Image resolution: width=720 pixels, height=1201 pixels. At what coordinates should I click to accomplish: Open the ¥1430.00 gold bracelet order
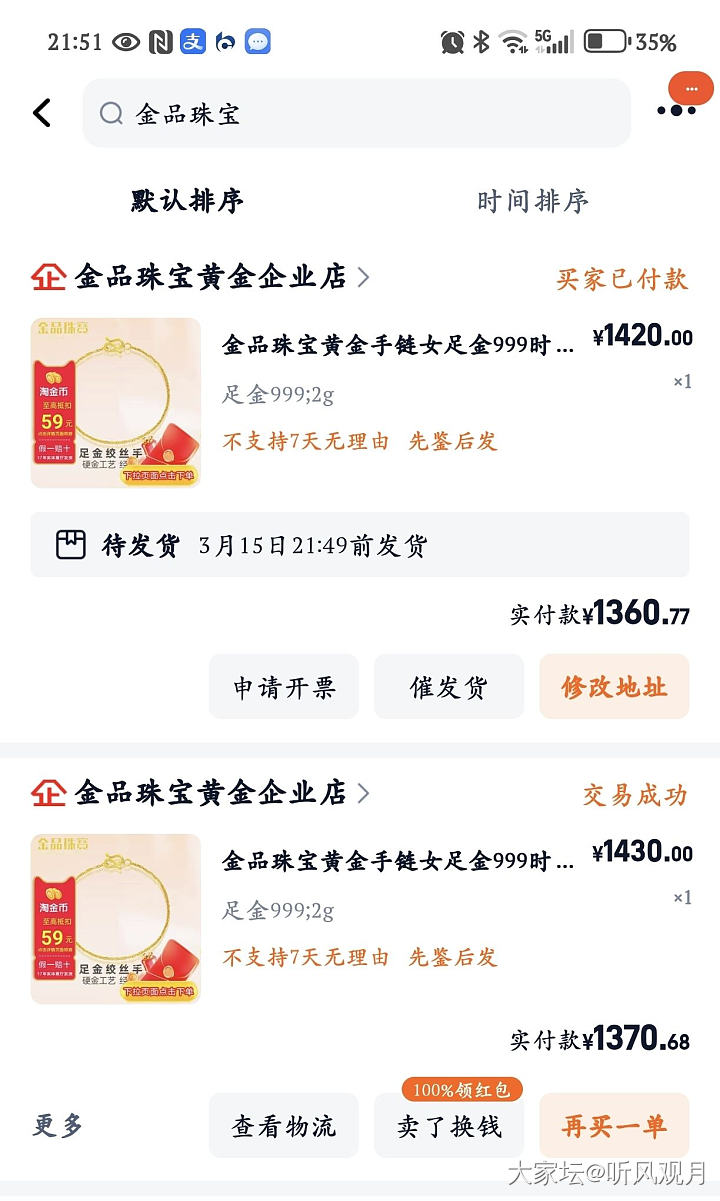pos(398,861)
